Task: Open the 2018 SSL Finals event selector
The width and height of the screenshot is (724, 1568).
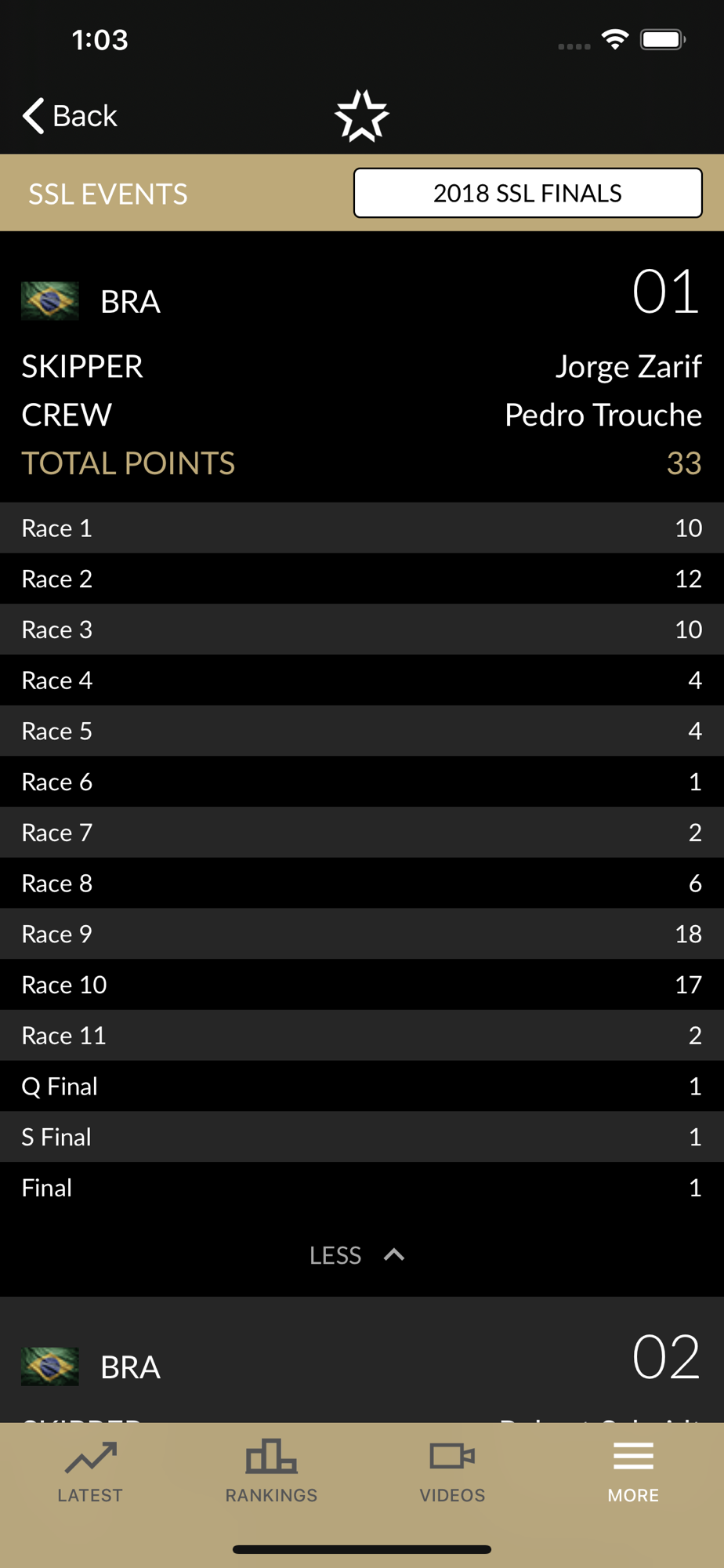Action: pyautogui.click(x=527, y=193)
